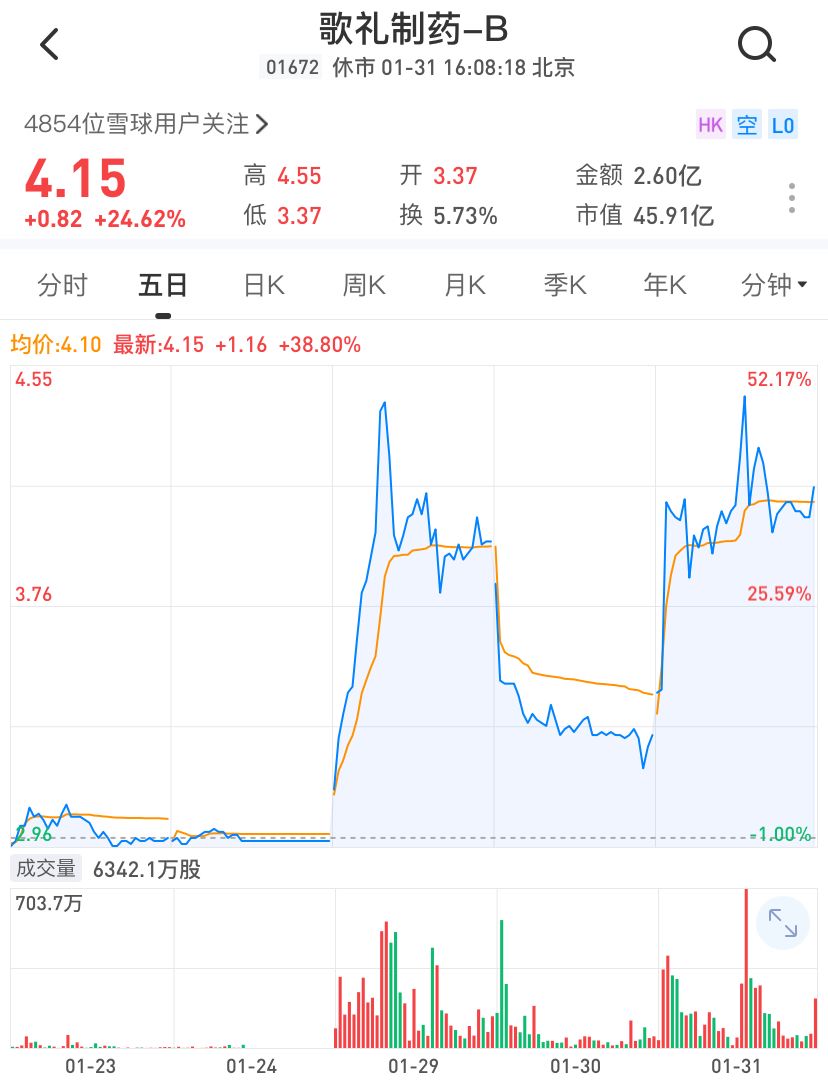The width and height of the screenshot is (828, 1085).
Task: View the 4854位雪球用户关注 followers list
Action: (146, 124)
